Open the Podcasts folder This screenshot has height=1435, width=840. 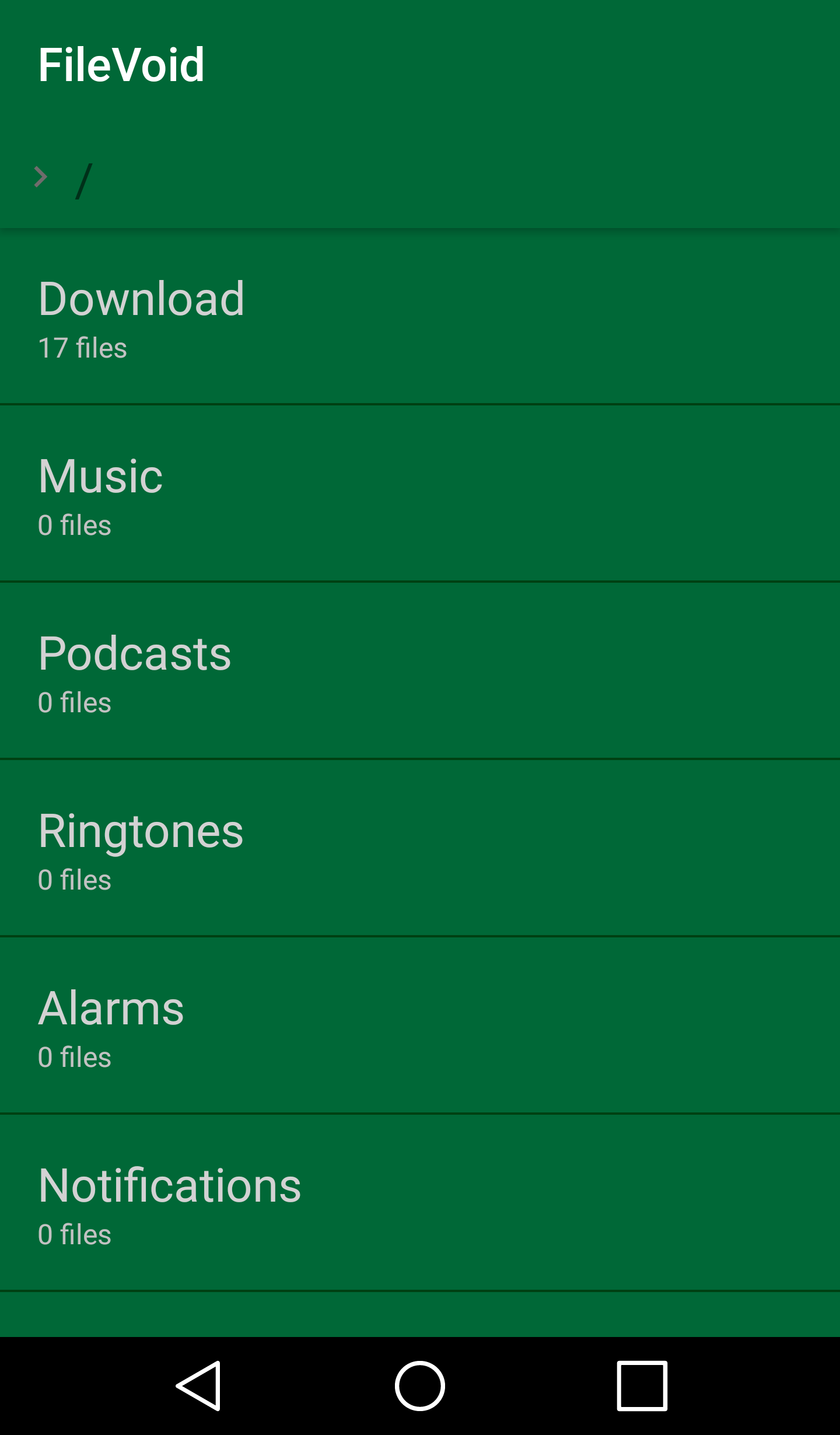(420, 672)
